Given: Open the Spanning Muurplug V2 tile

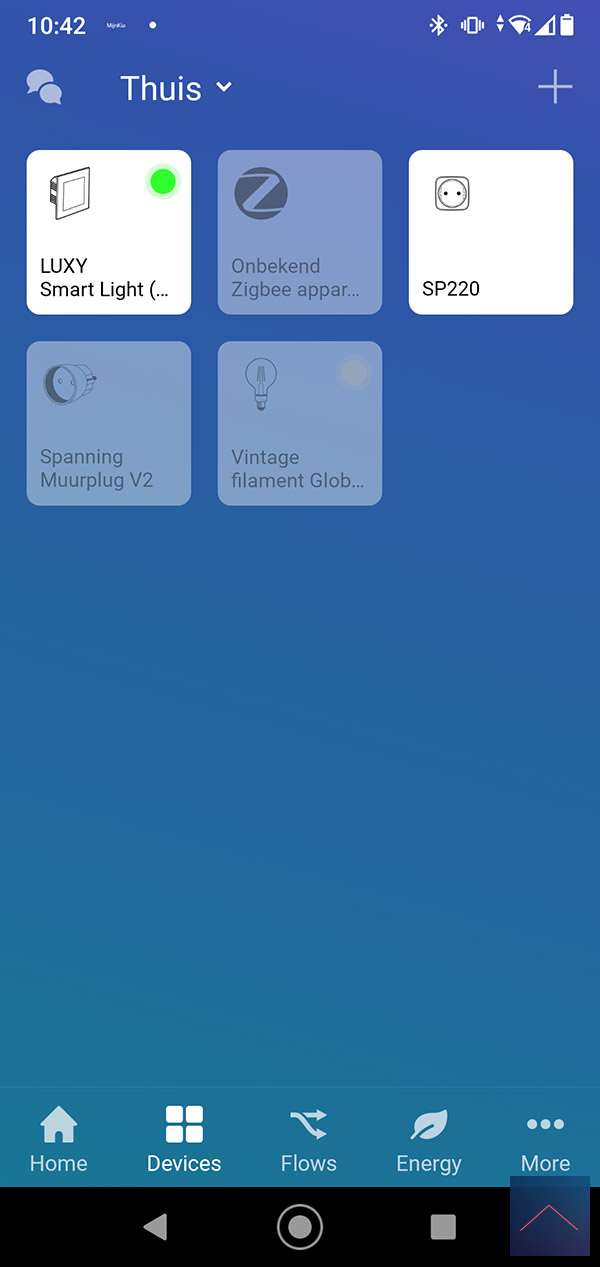Looking at the screenshot, I should 108,423.
